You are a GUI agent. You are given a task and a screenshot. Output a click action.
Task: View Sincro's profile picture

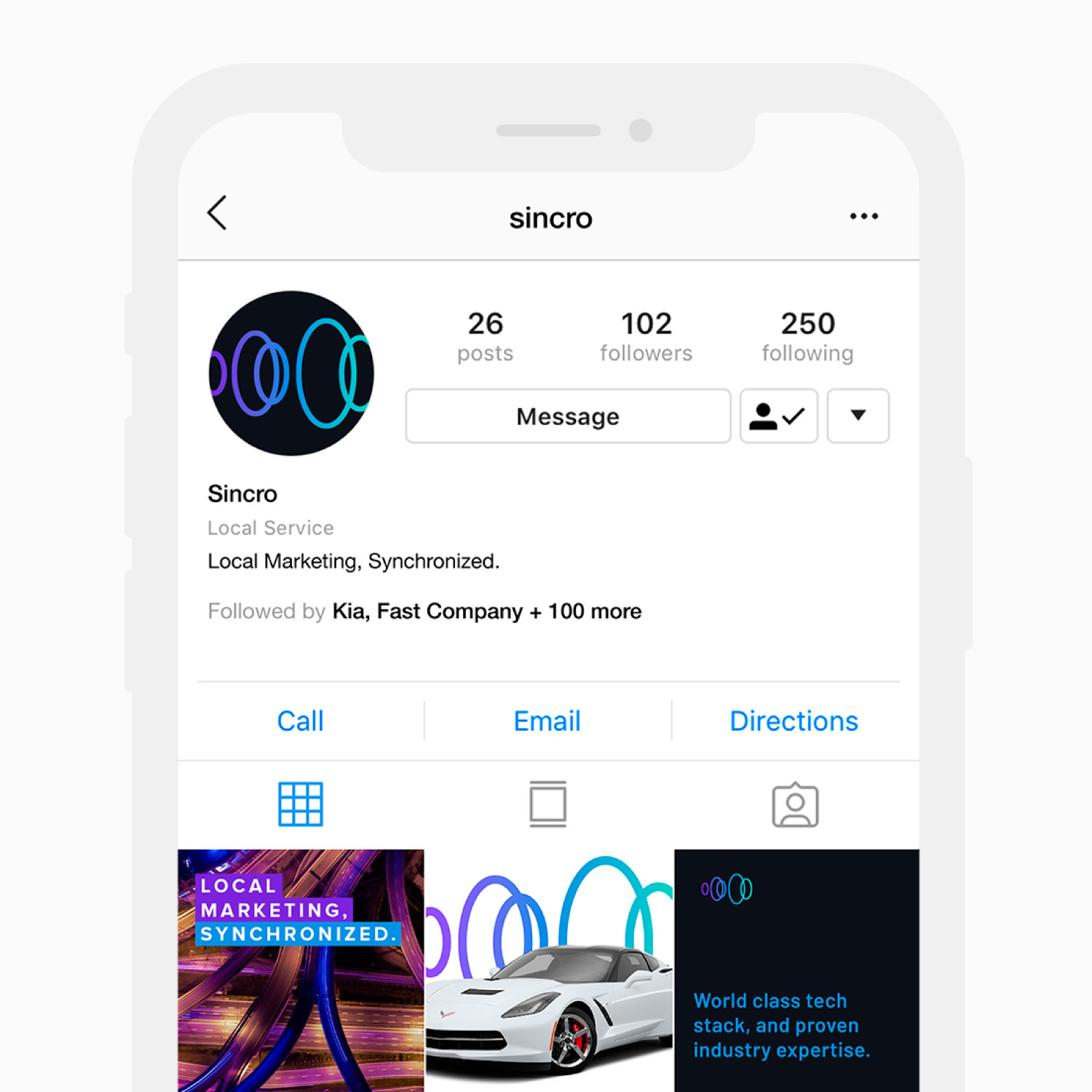click(291, 373)
